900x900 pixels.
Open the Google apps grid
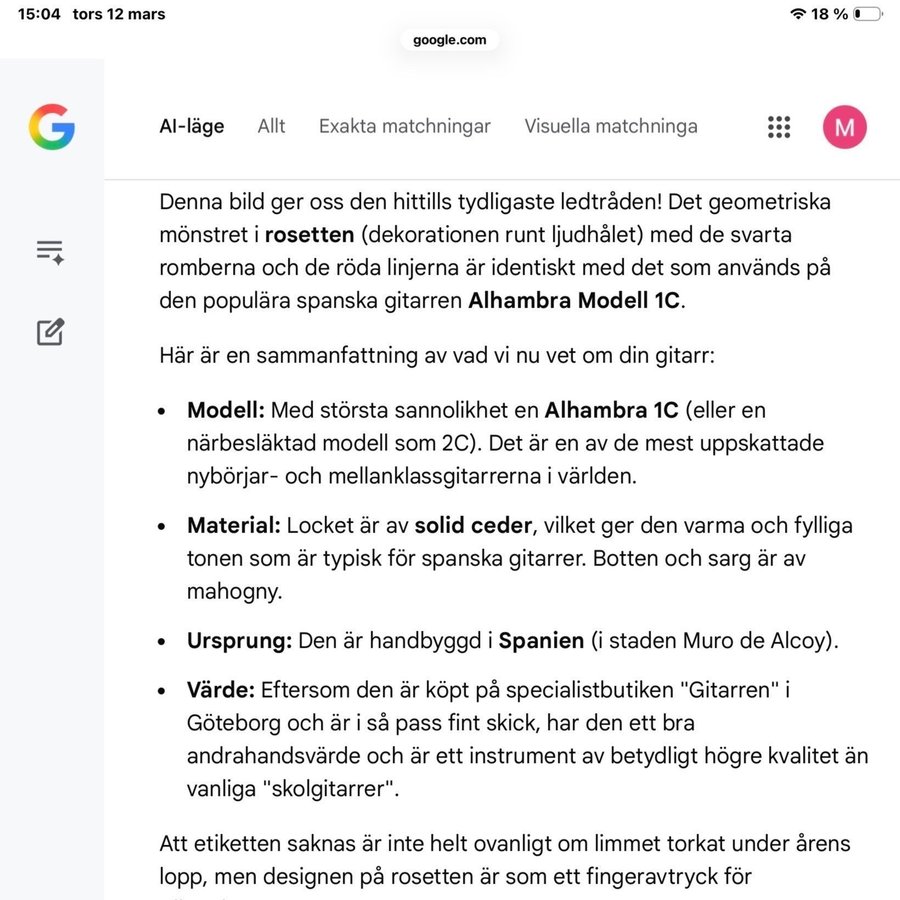point(779,127)
